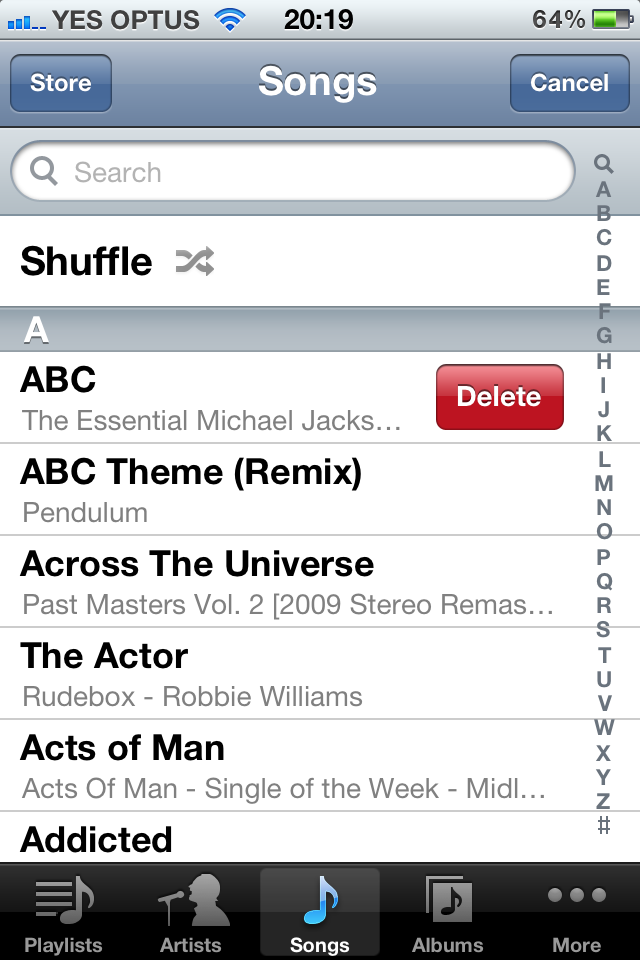Select the song The Actor
The width and height of the screenshot is (640, 960).
click(280, 673)
